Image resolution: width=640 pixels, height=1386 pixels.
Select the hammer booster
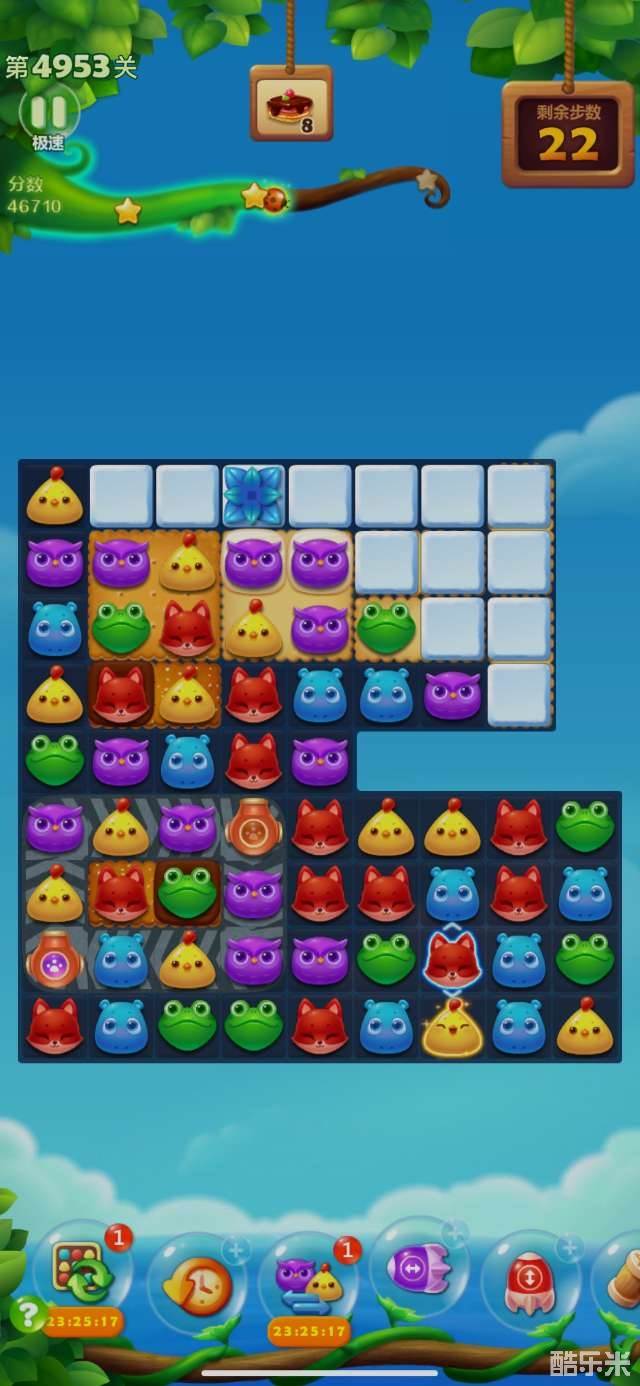622,1280
